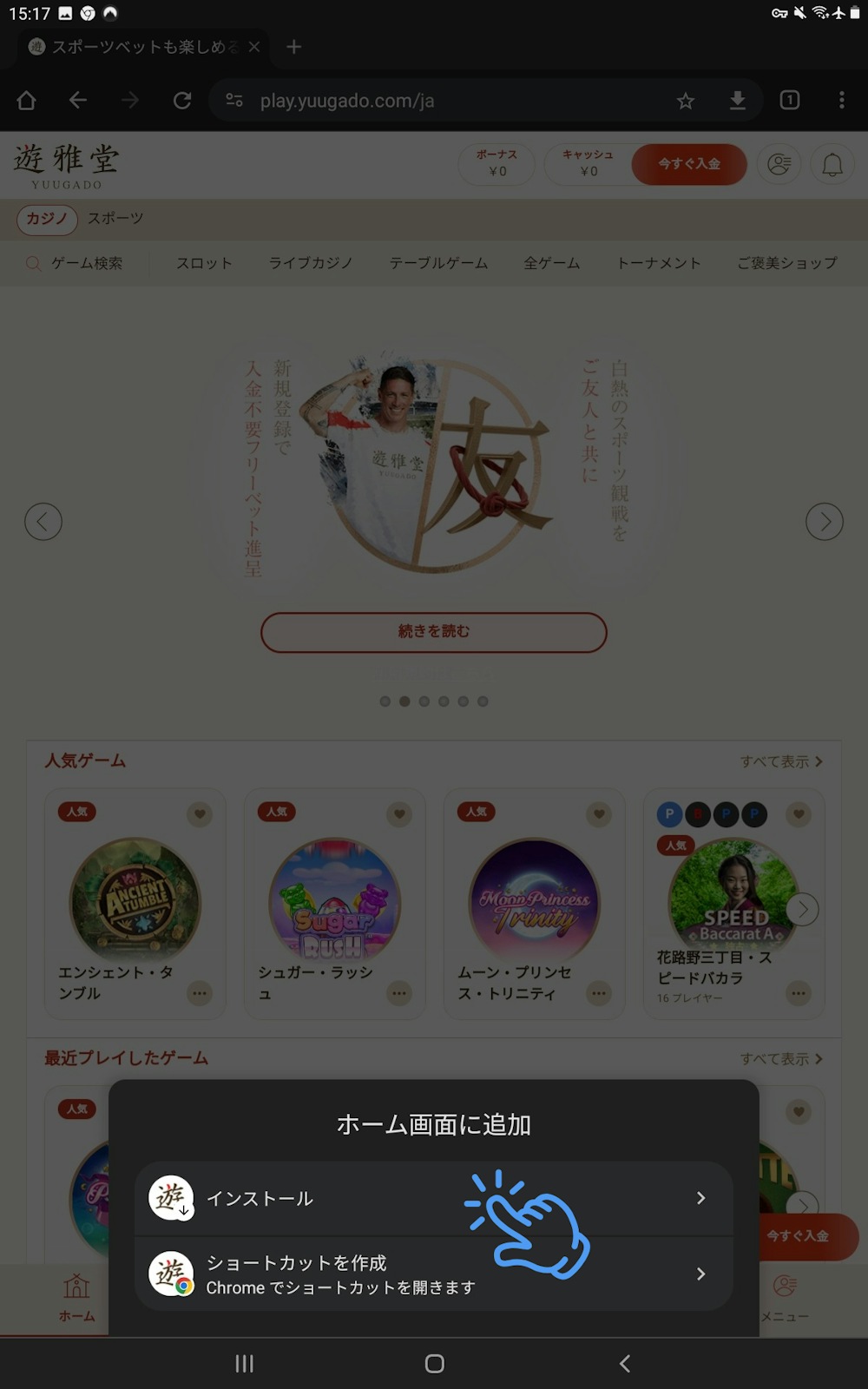
Task: Favorite エンシェント・タンブル with the heart icon
Action: 200,813
